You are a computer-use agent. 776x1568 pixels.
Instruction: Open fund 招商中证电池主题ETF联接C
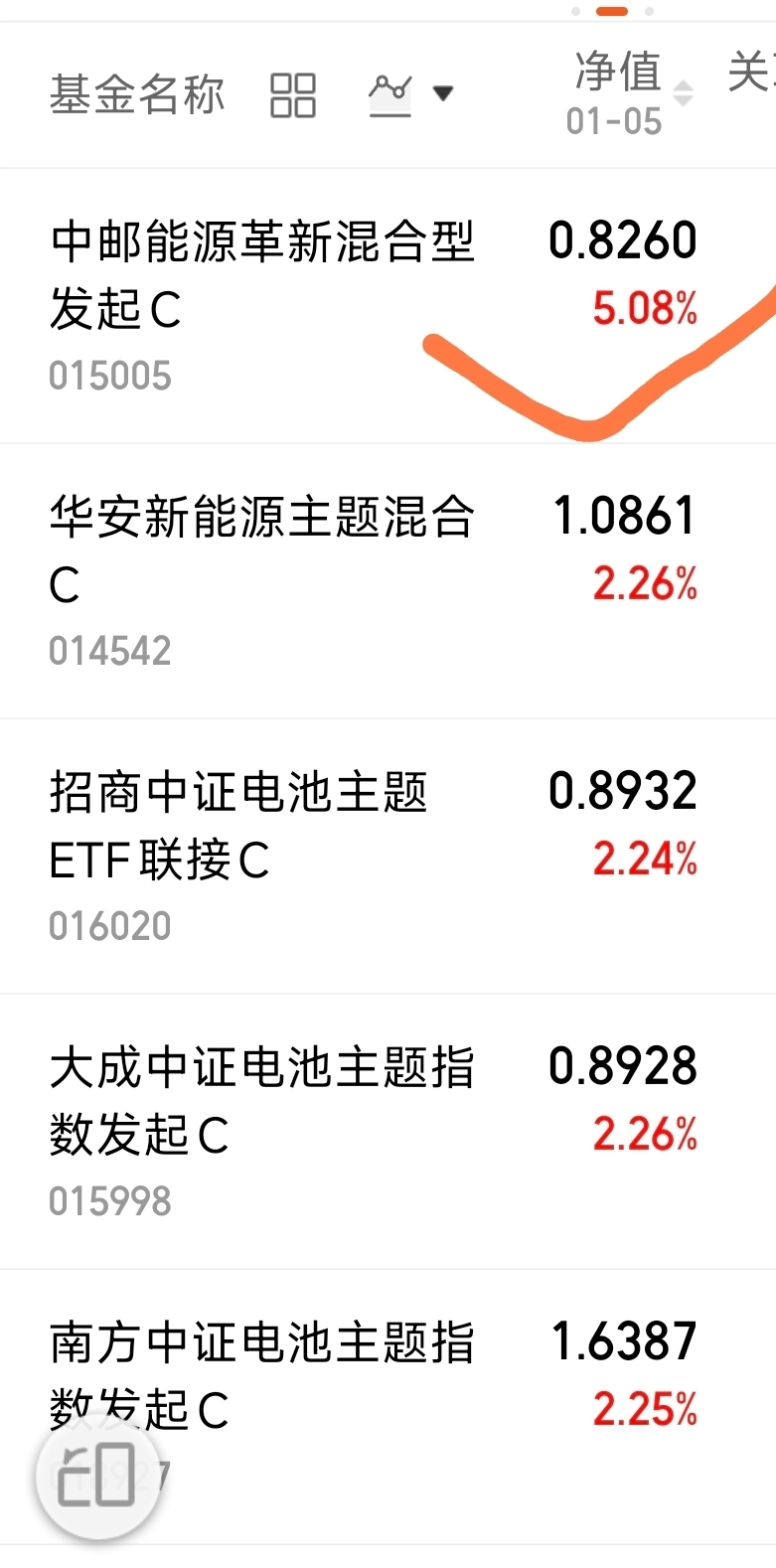point(388,857)
